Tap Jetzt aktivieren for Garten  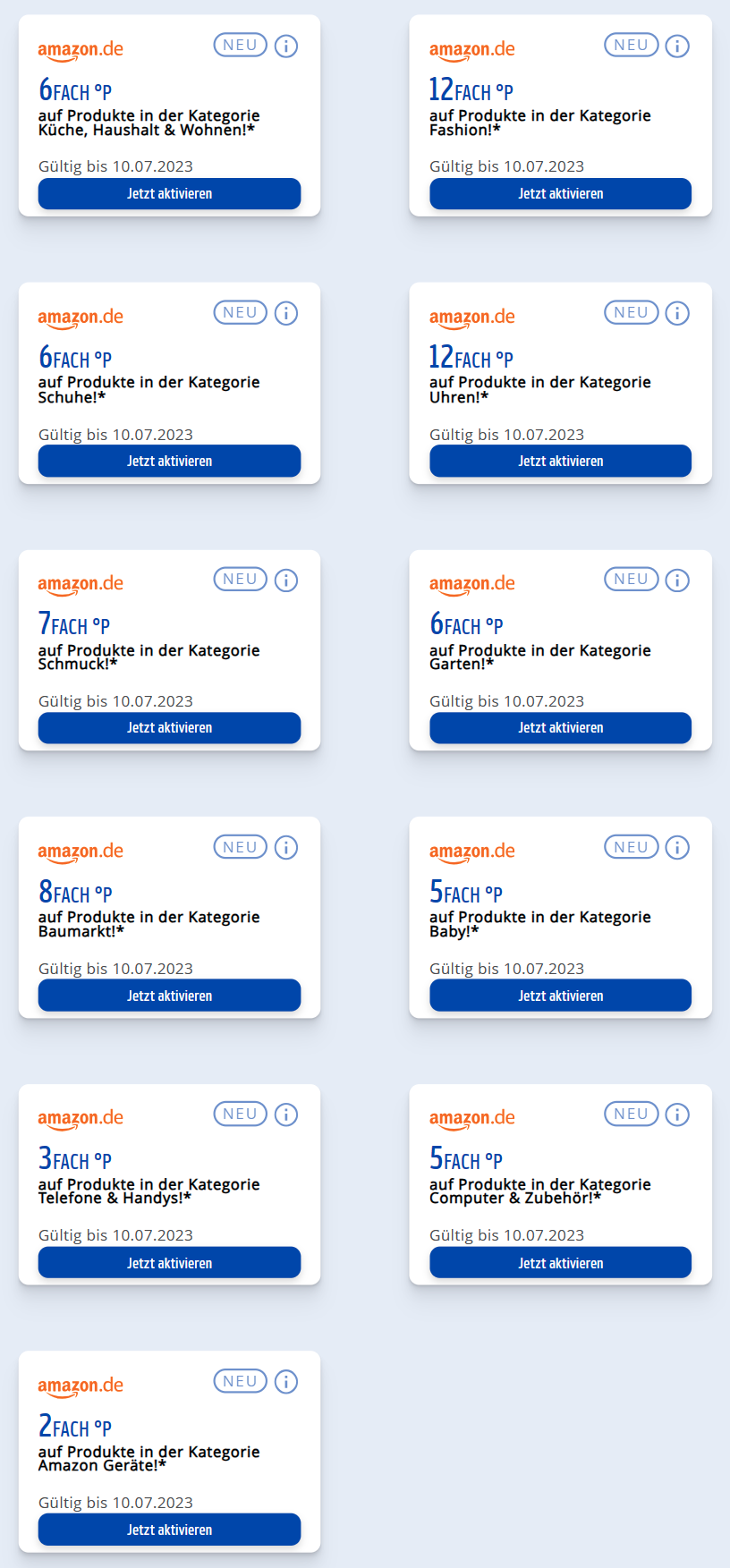[x=560, y=727]
